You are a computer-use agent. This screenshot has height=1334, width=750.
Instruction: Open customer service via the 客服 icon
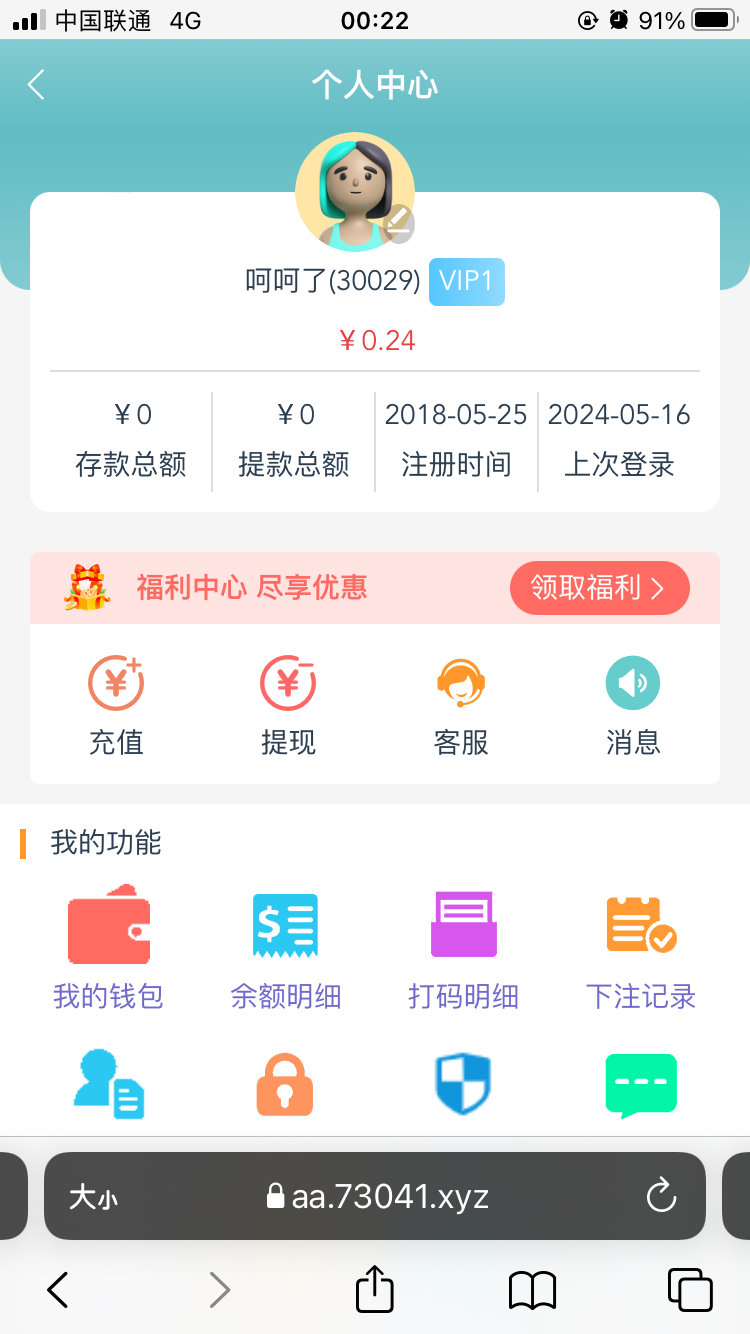pos(459,682)
